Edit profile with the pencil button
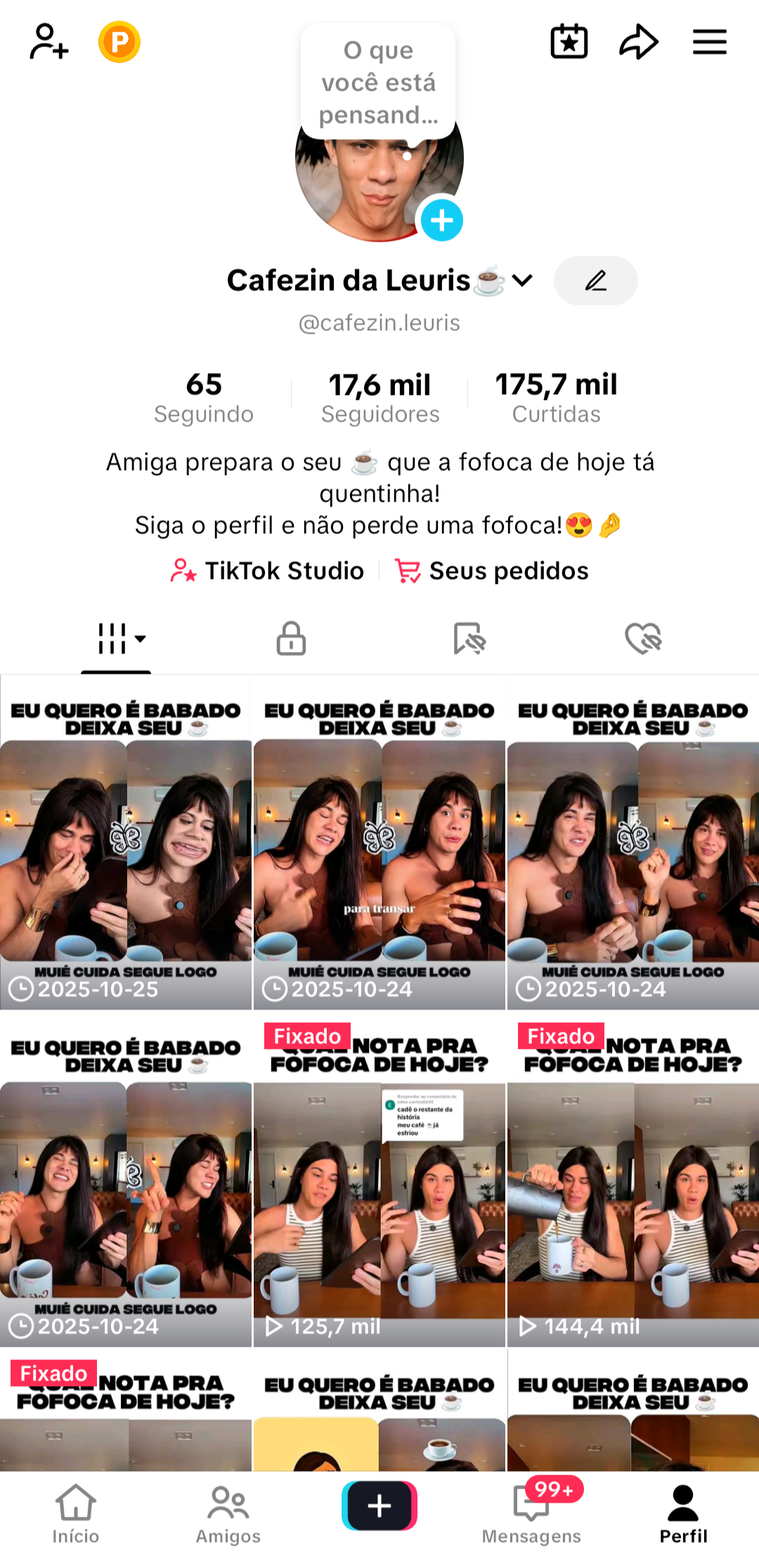The height and width of the screenshot is (1568, 759). pos(595,280)
